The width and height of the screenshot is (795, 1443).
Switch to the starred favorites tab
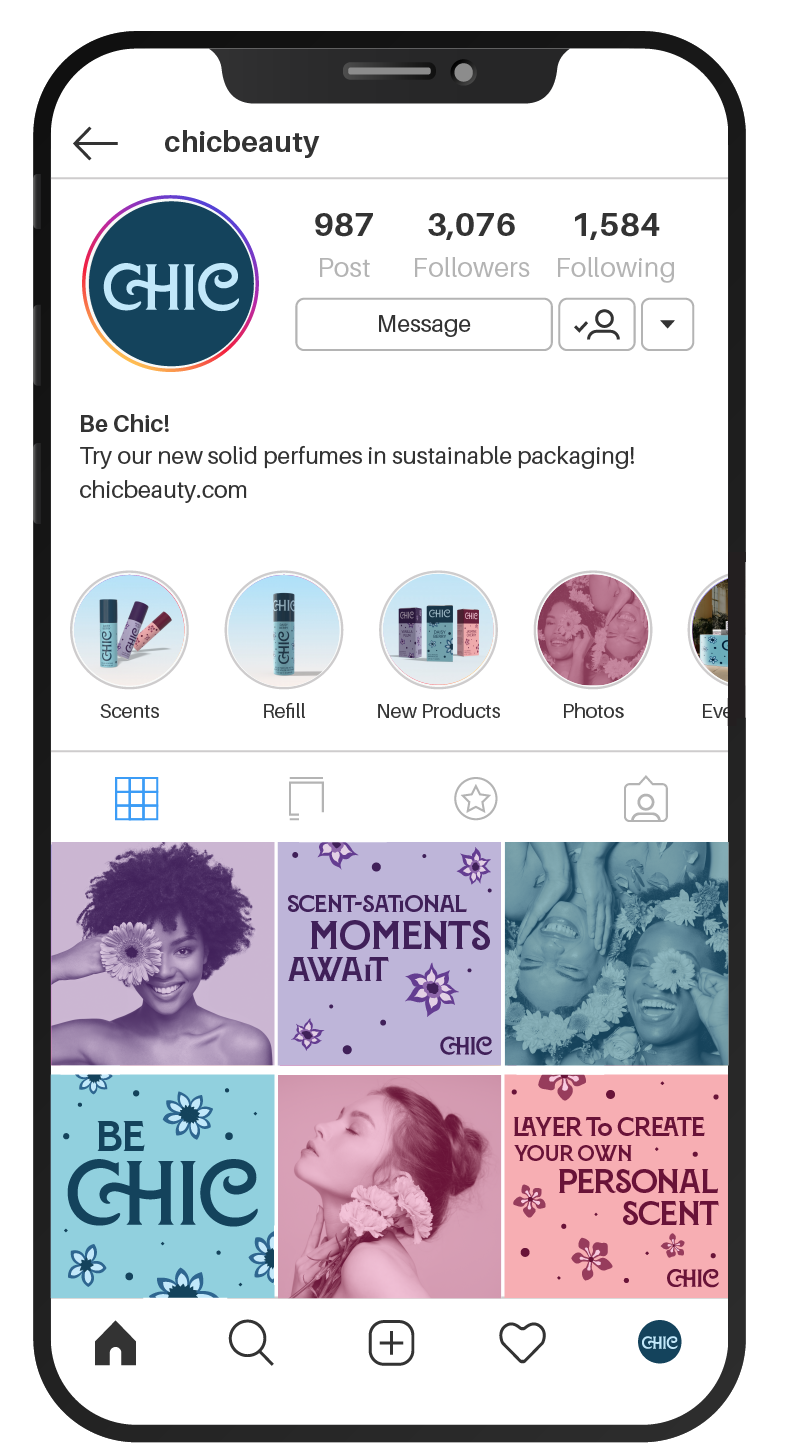pyautogui.click(x=476, y=798)
